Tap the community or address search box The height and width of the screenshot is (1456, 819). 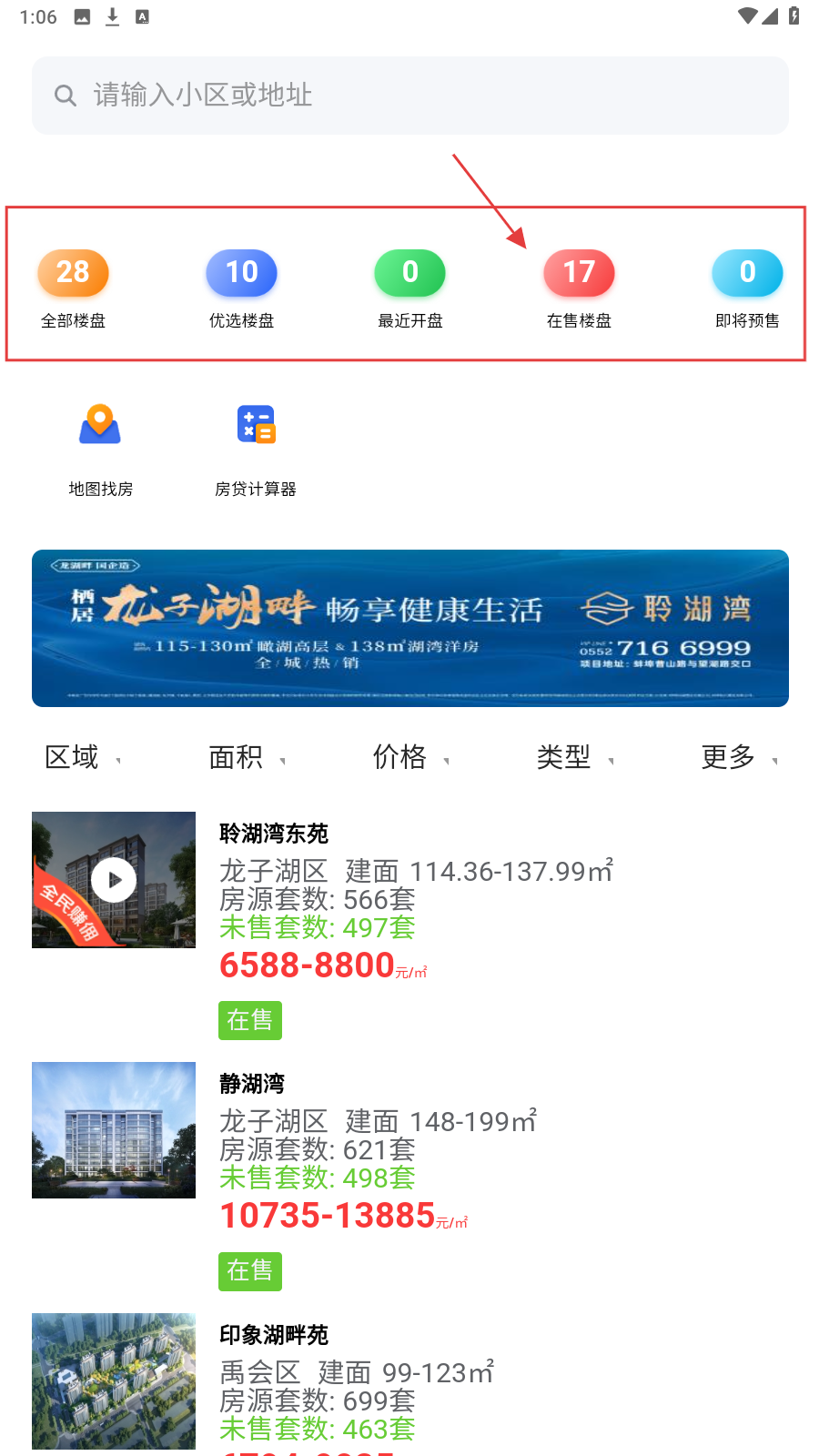[x=409, y=96]
